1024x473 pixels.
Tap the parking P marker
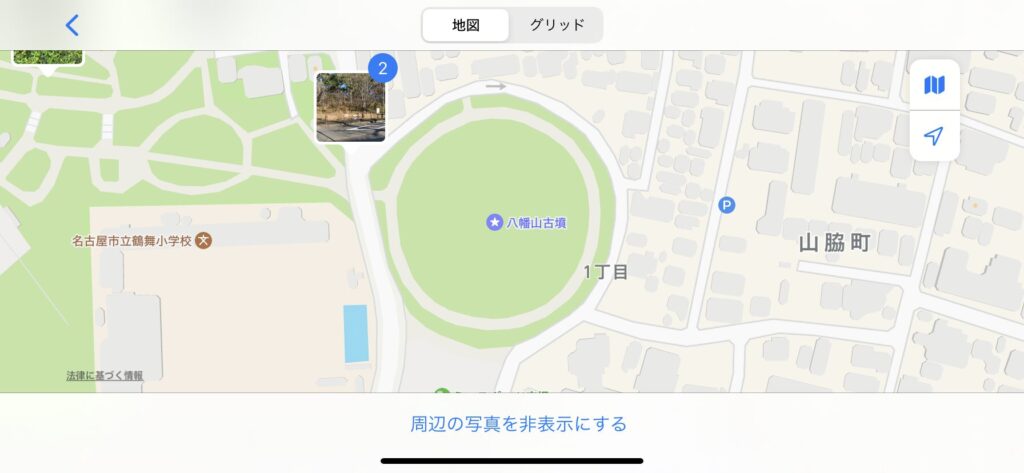[727, 205]
